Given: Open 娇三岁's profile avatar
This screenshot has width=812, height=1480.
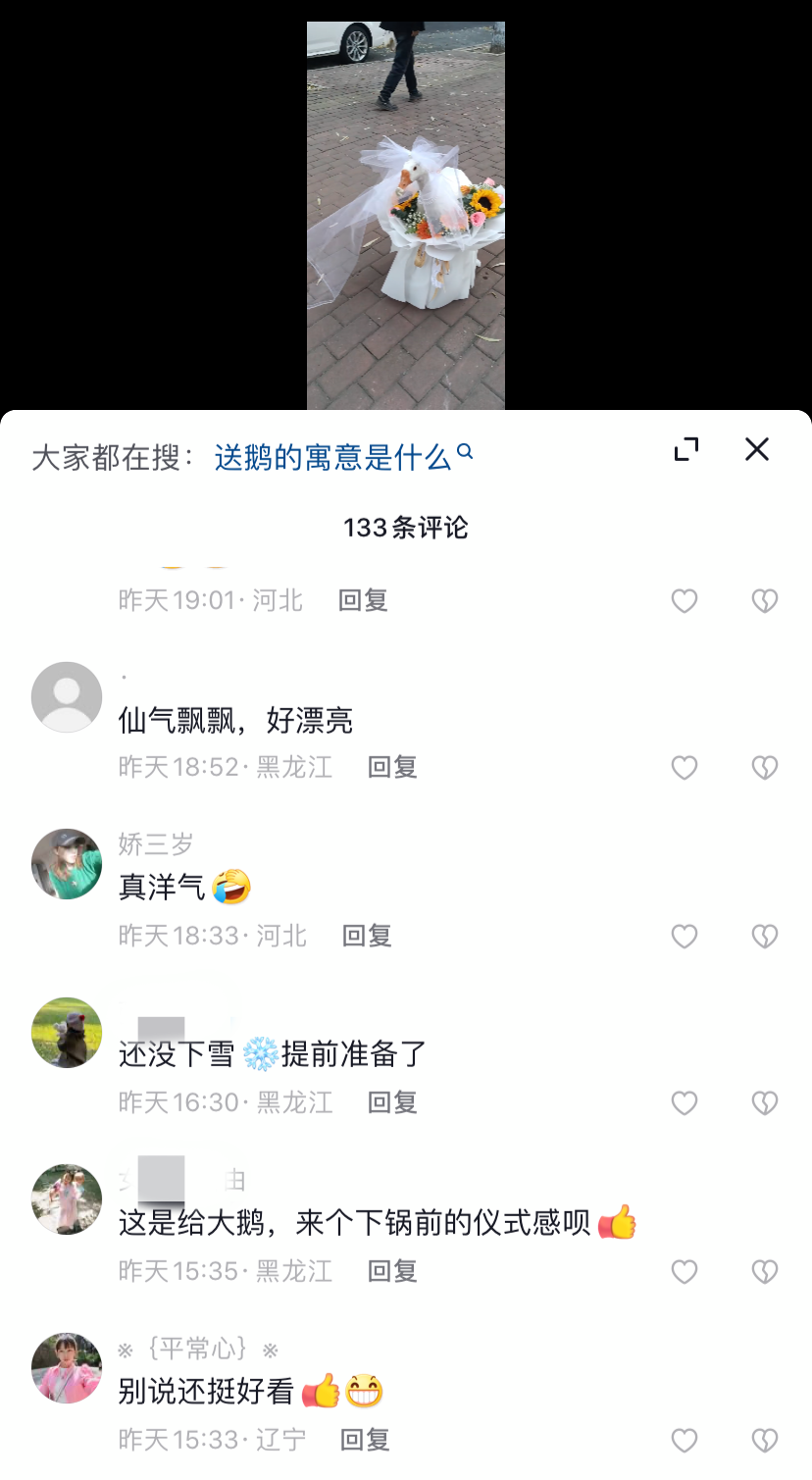Looking at the screenshot, I should [67, 864].
